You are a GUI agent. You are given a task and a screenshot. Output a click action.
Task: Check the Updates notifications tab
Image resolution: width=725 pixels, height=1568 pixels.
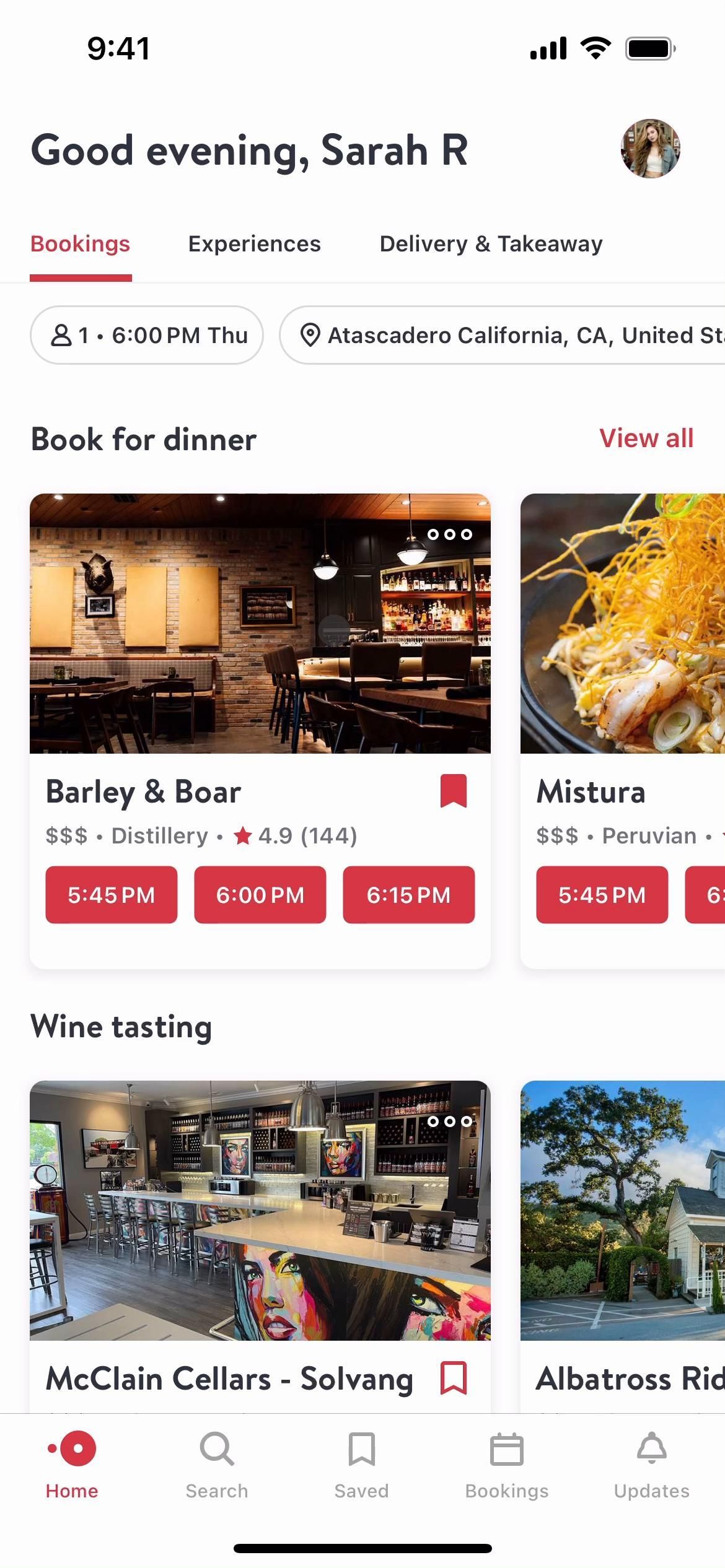[651, 1464]
